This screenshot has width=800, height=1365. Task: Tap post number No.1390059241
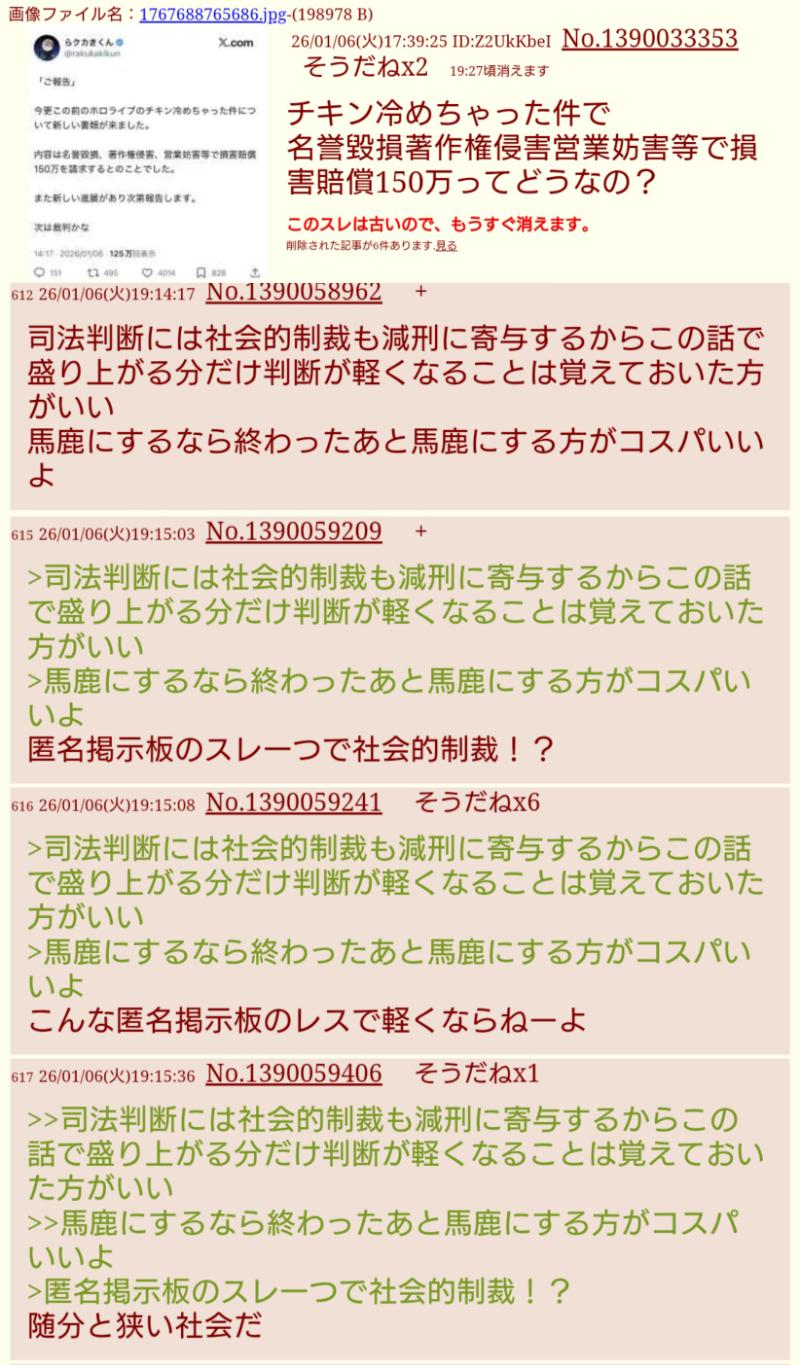pyautogui.click(x=293, y=801)
